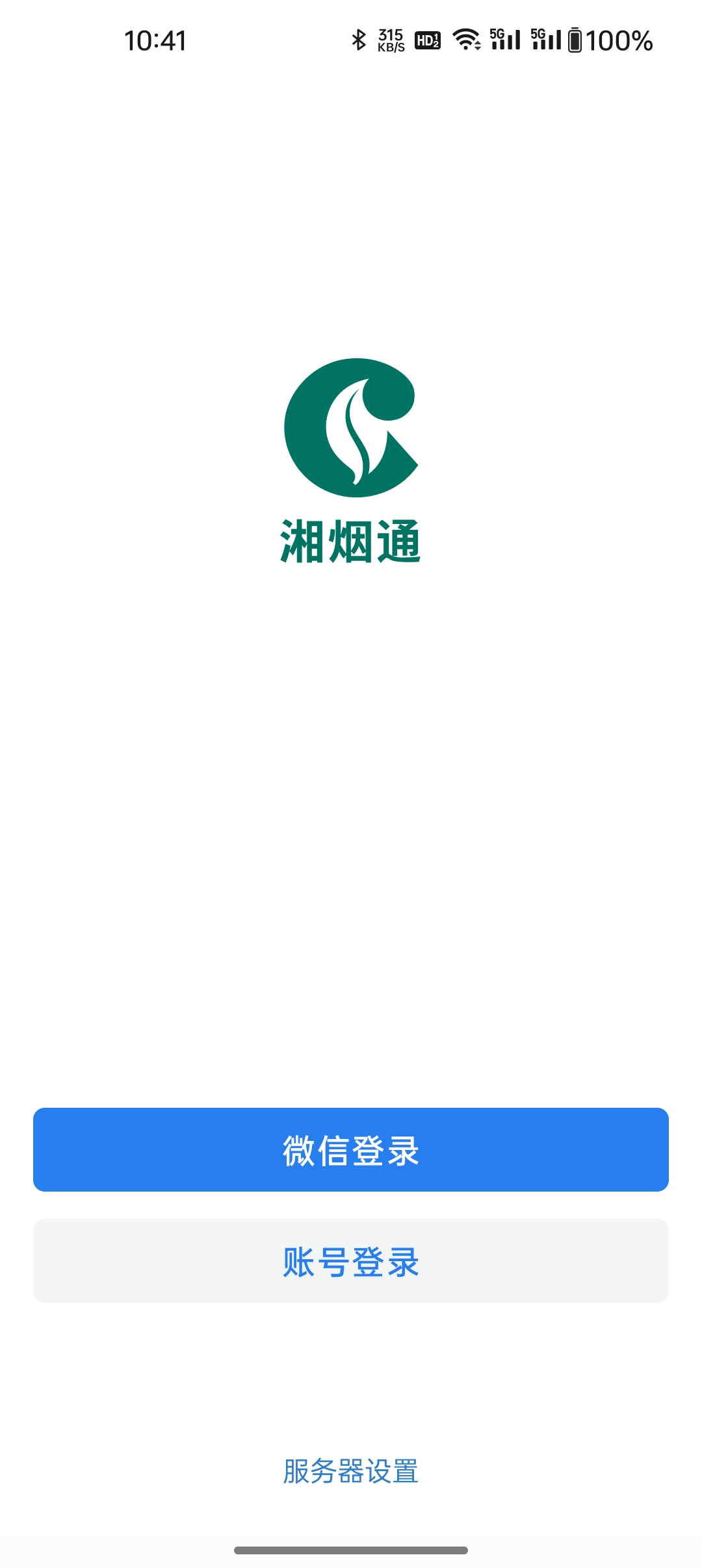Screen dimensions: 702x1568
Task: Tap the 100% battery percentage text
Action: 617,40
